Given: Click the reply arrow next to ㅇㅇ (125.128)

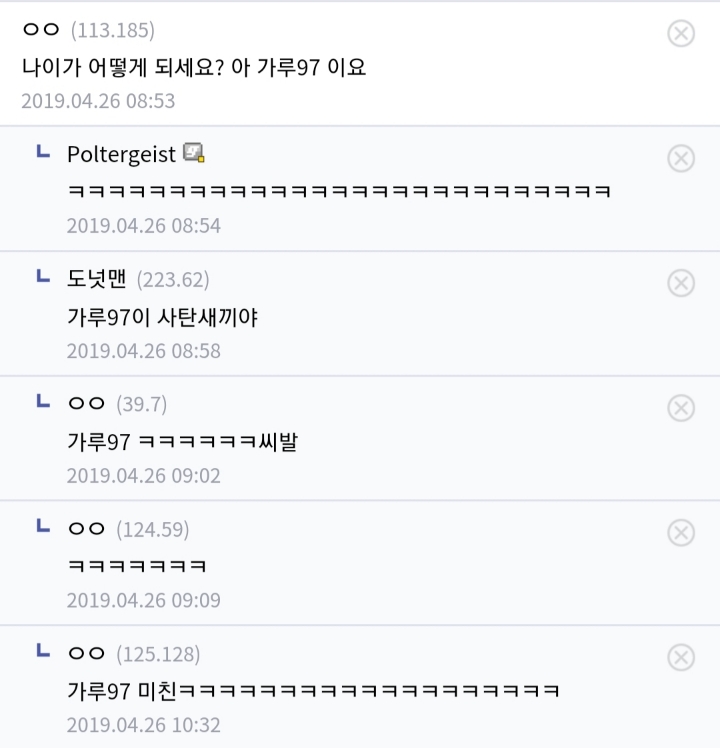Looking at the screenshot, I should 41,651.
